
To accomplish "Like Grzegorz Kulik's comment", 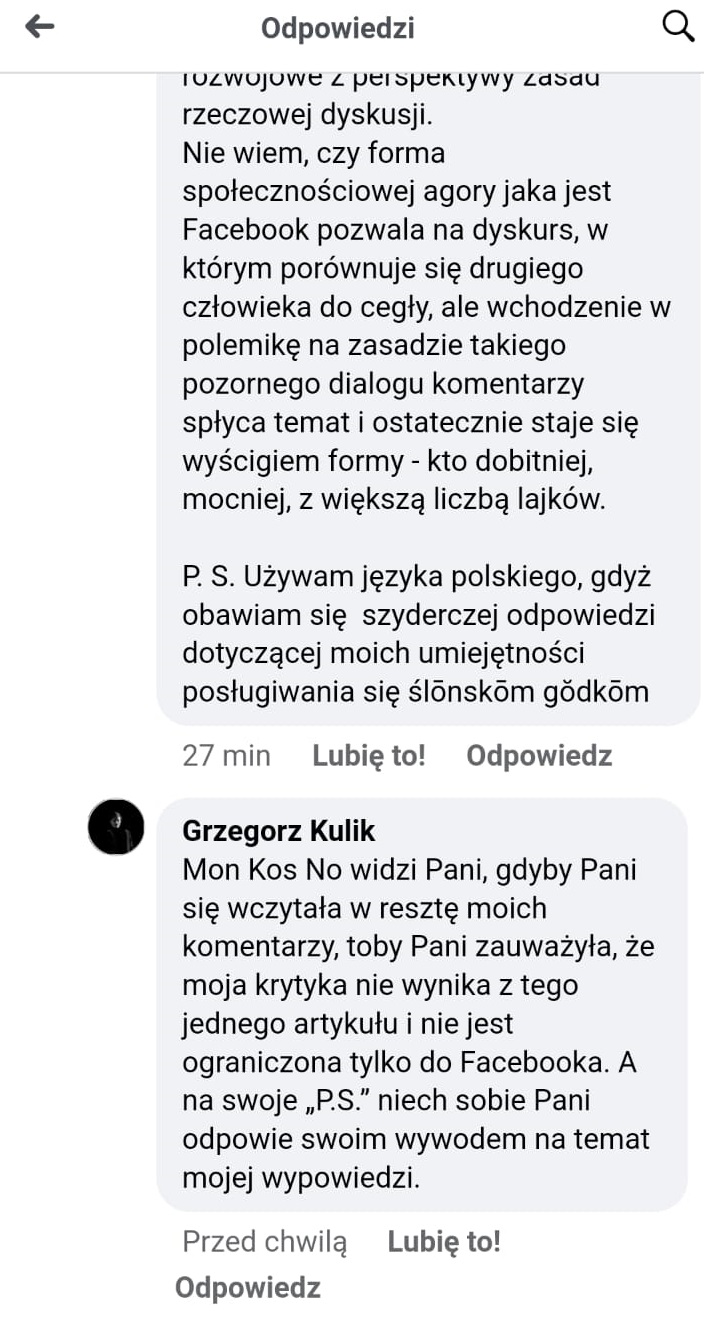I will (x=444, y=1242).
